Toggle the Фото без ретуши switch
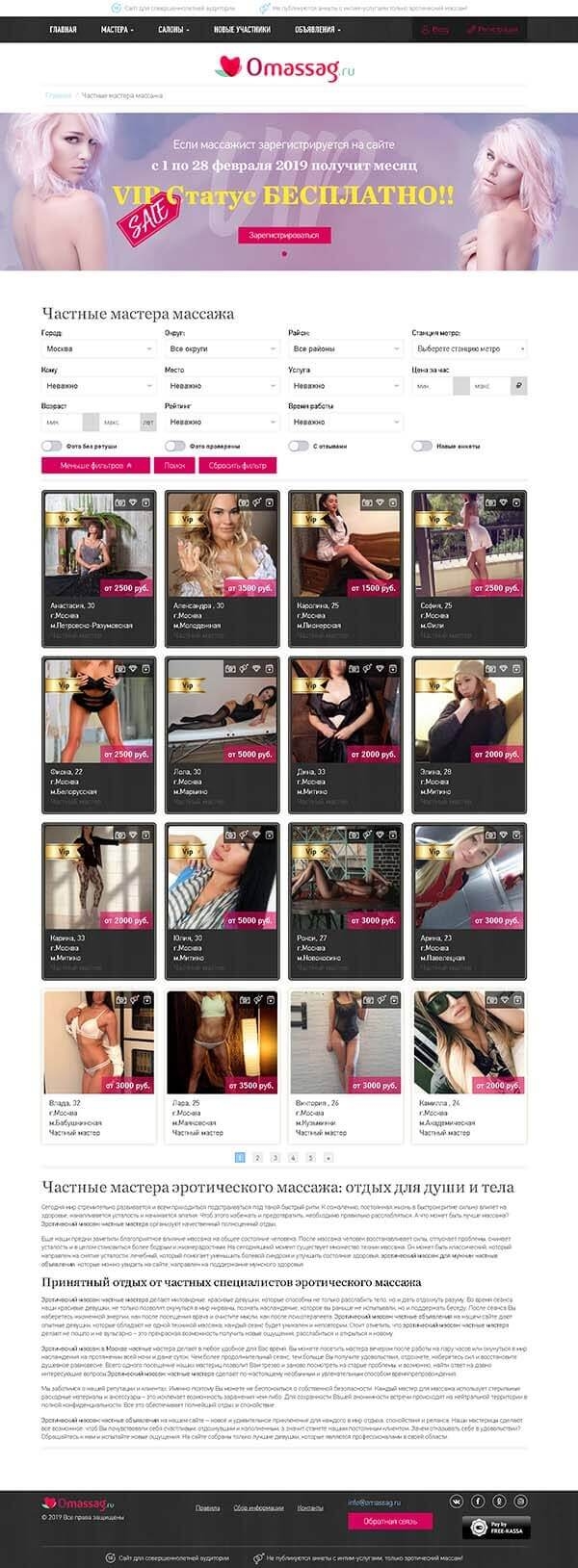Viewport: 578px width, 1568px height. 52,446
